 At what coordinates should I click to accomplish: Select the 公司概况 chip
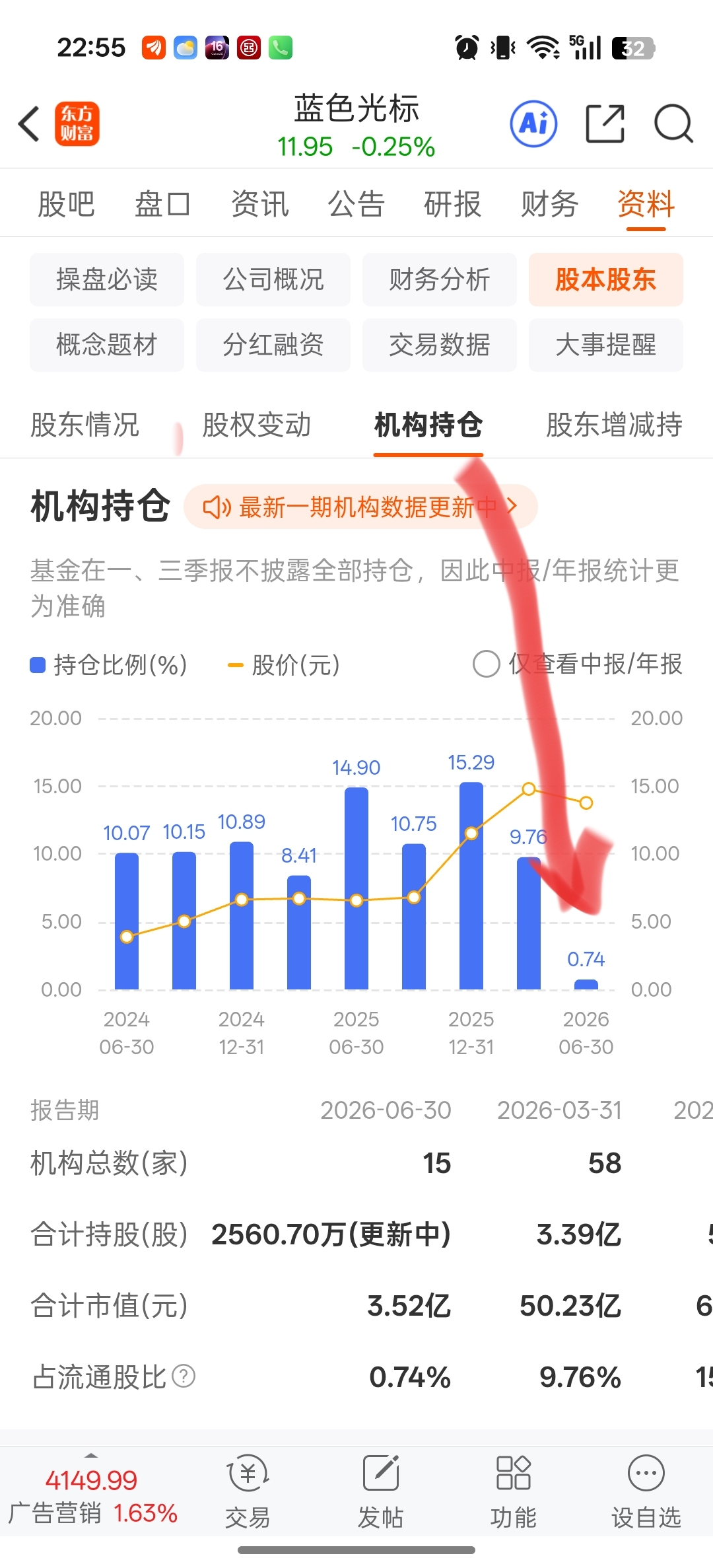[273, 279]
